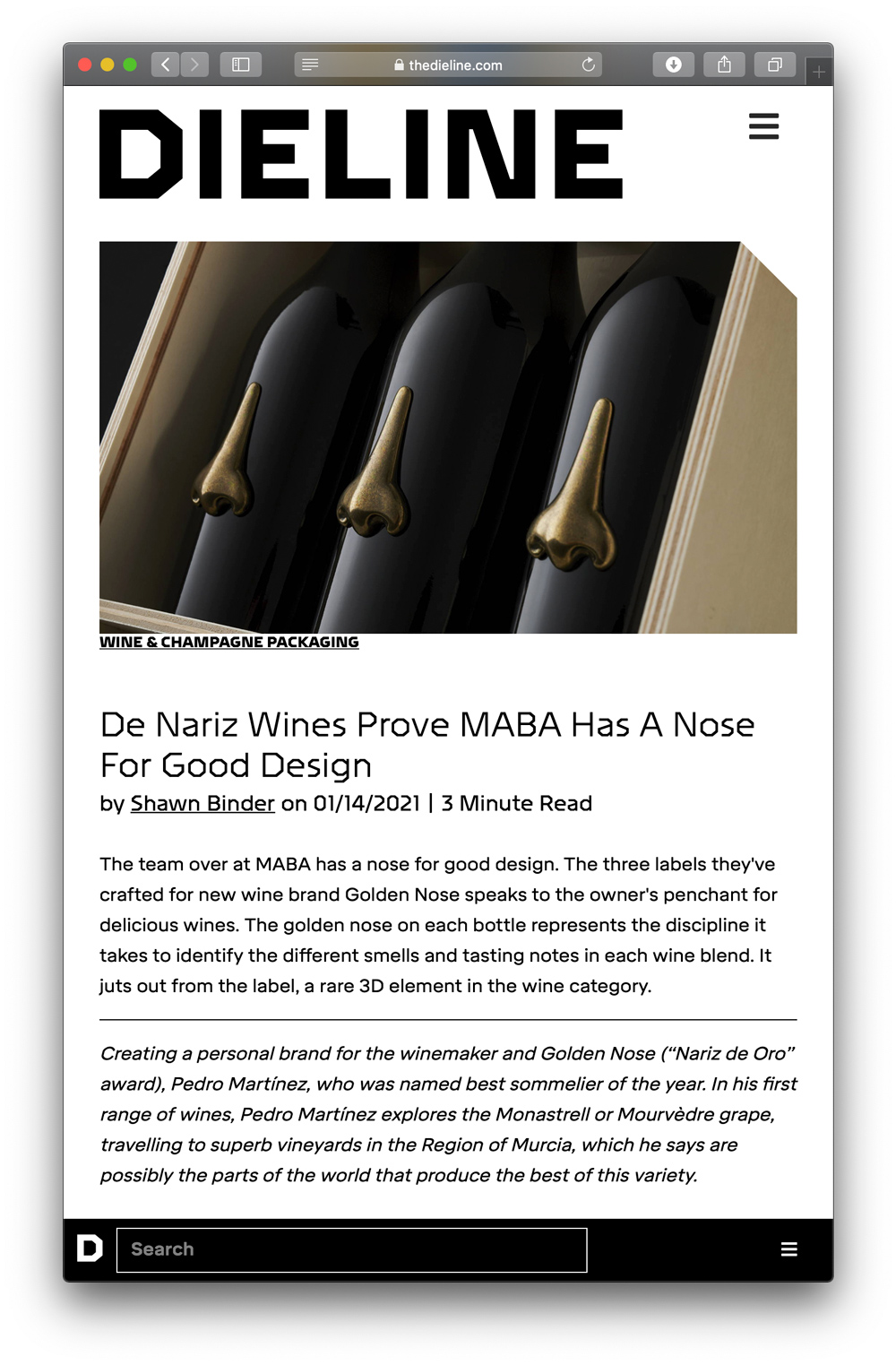
Task: Toggle the browser sidebar
Action: (x=241, y=65)
